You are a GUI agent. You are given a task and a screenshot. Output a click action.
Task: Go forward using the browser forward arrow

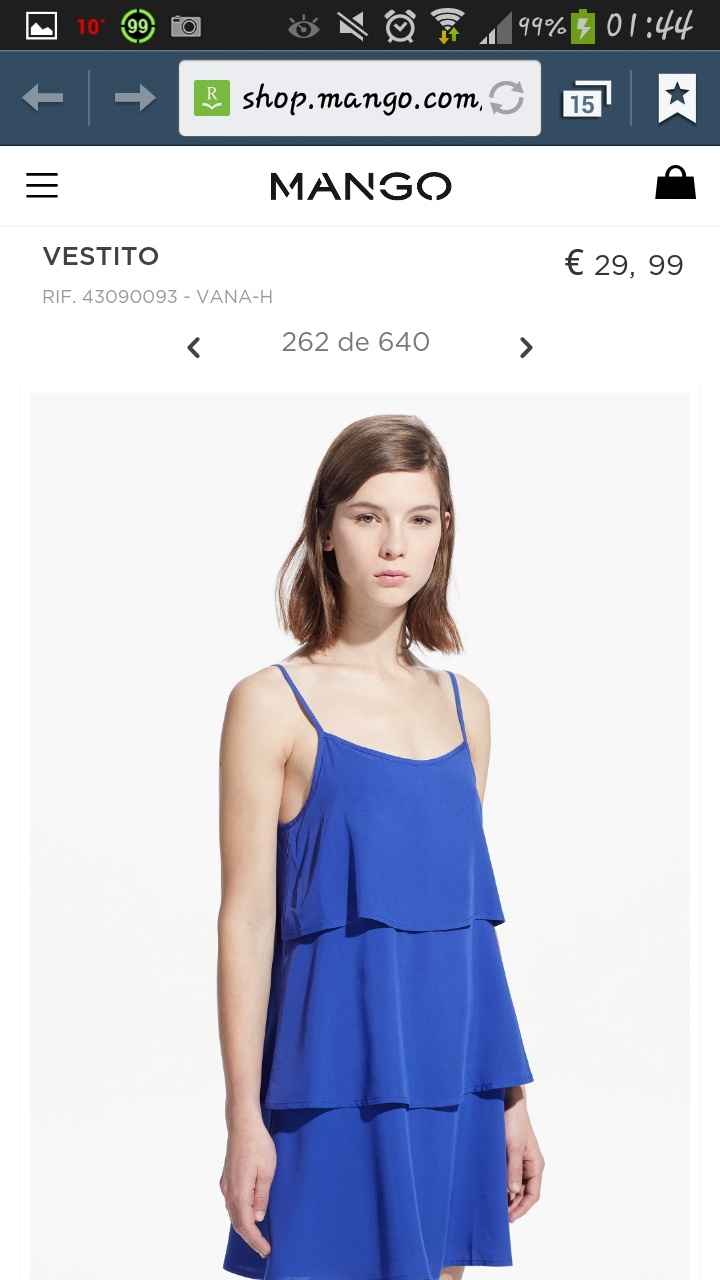tap(135, 97)
